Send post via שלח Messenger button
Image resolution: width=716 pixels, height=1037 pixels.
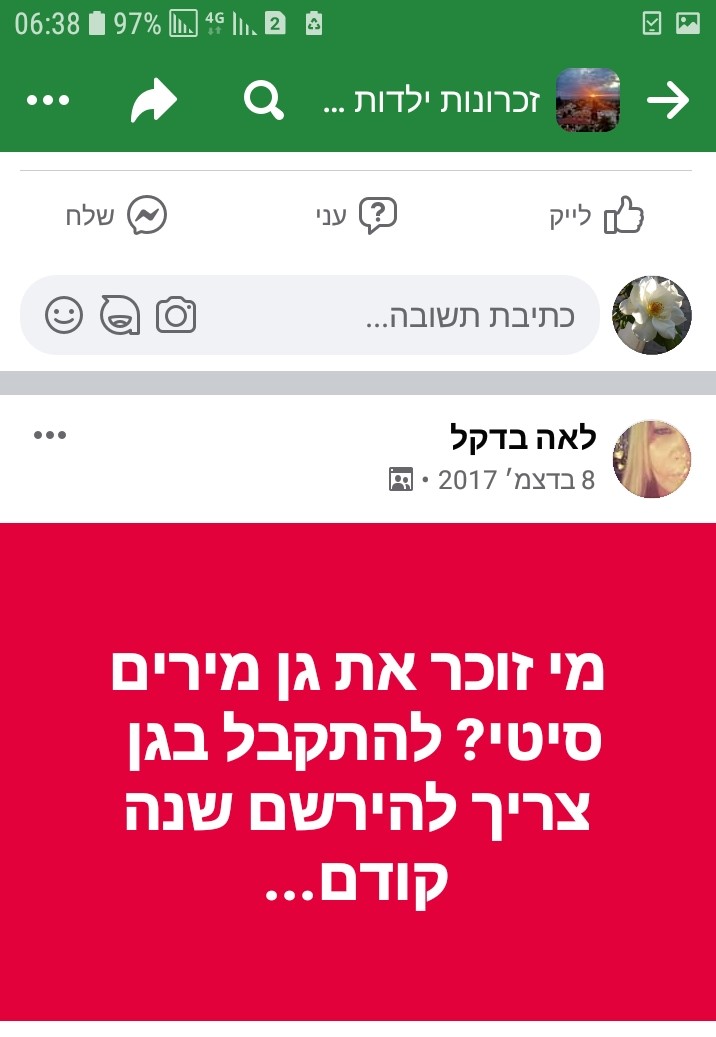(x=117, y=215)
